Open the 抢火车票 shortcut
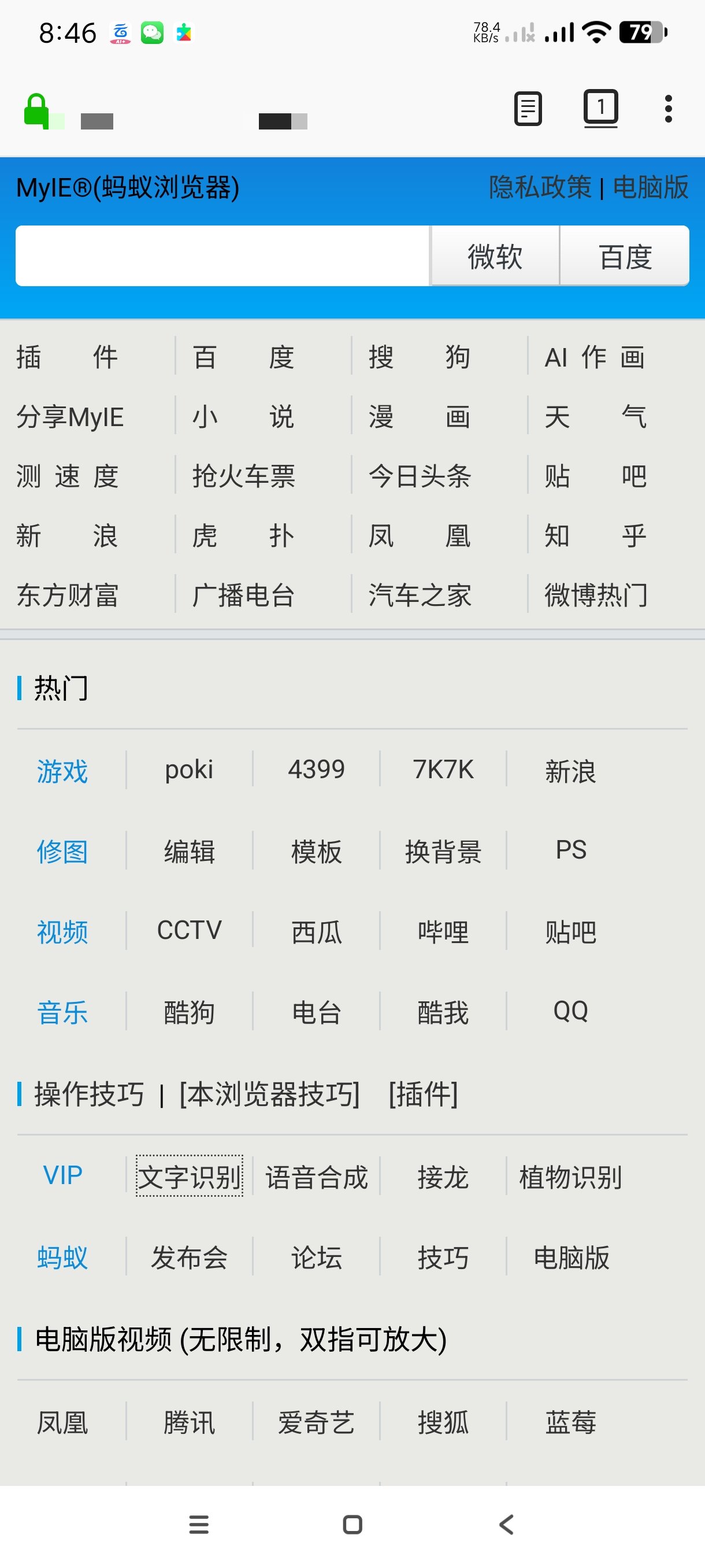 (243, 476)
